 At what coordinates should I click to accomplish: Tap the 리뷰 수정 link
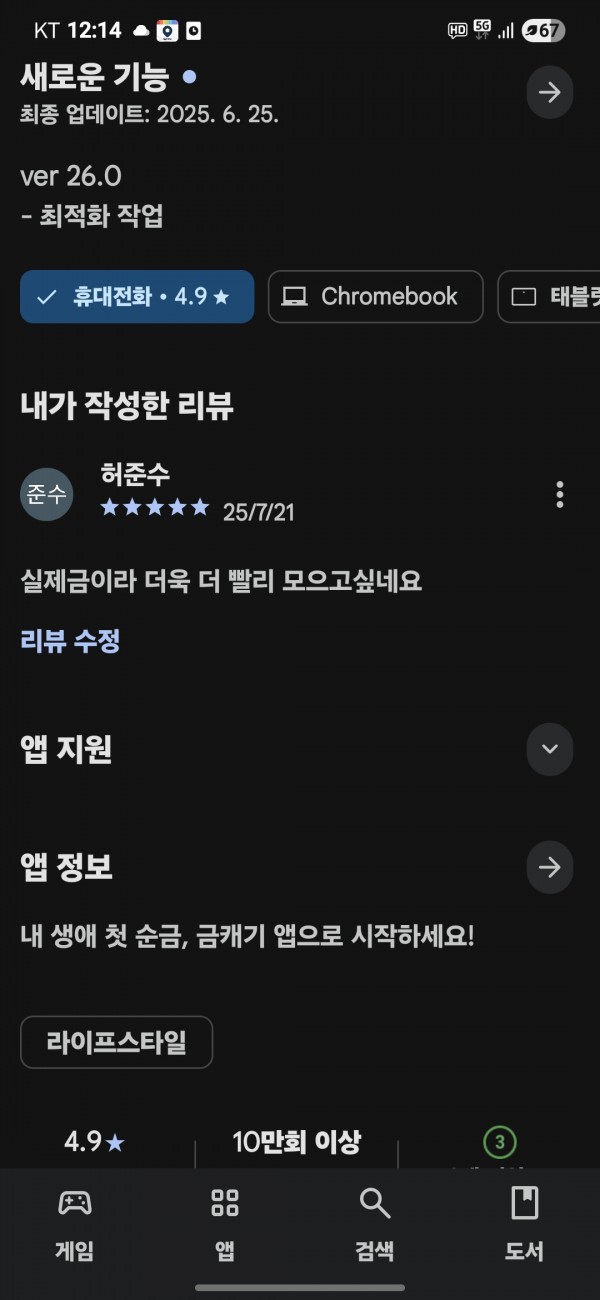coord(70,641)
